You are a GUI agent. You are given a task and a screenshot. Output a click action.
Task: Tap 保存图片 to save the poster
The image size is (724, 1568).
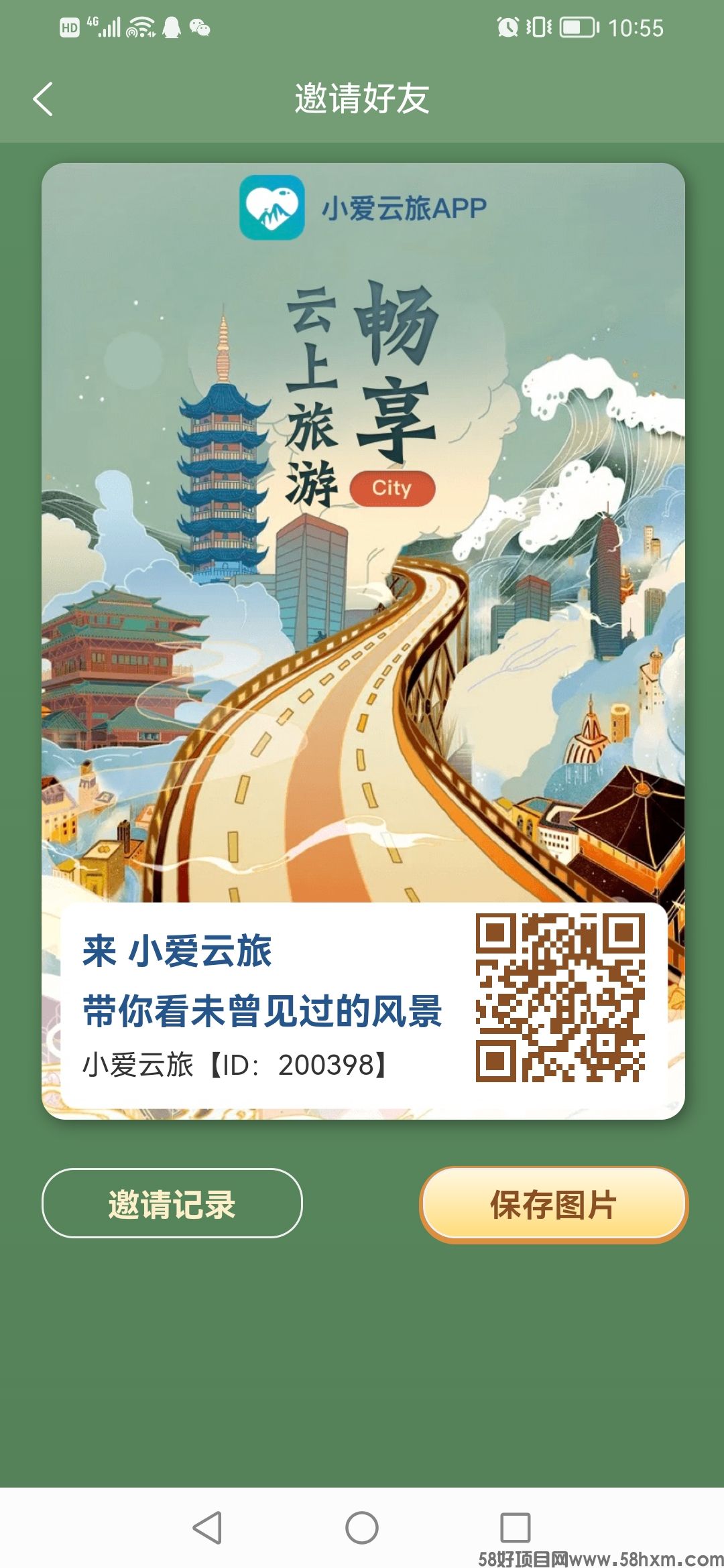pos(554,1205)
